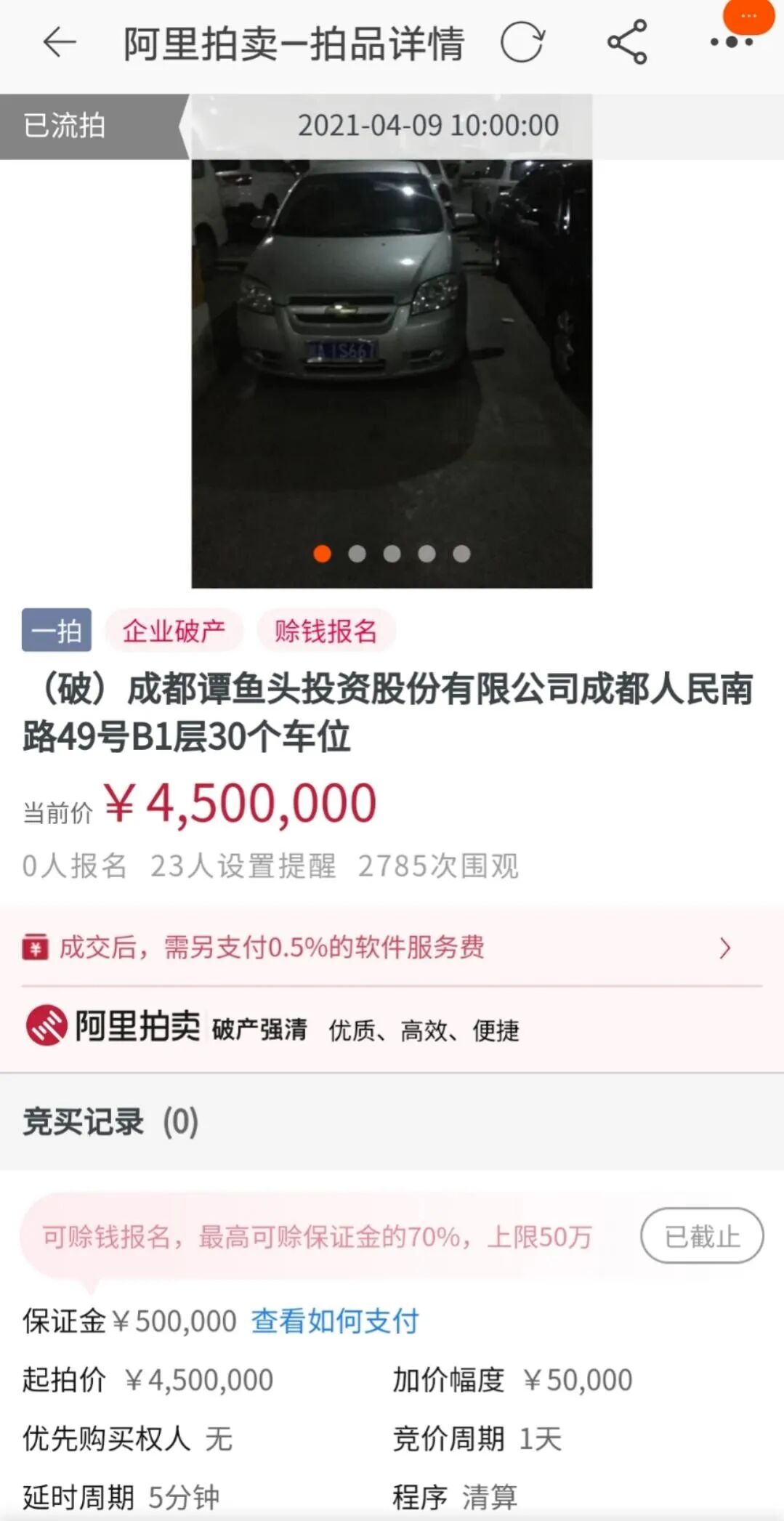The width and height of the screenshot is (784, 1521).
Task: Open the 0.5% software service fee notice
Action: (x=392, y=948)
